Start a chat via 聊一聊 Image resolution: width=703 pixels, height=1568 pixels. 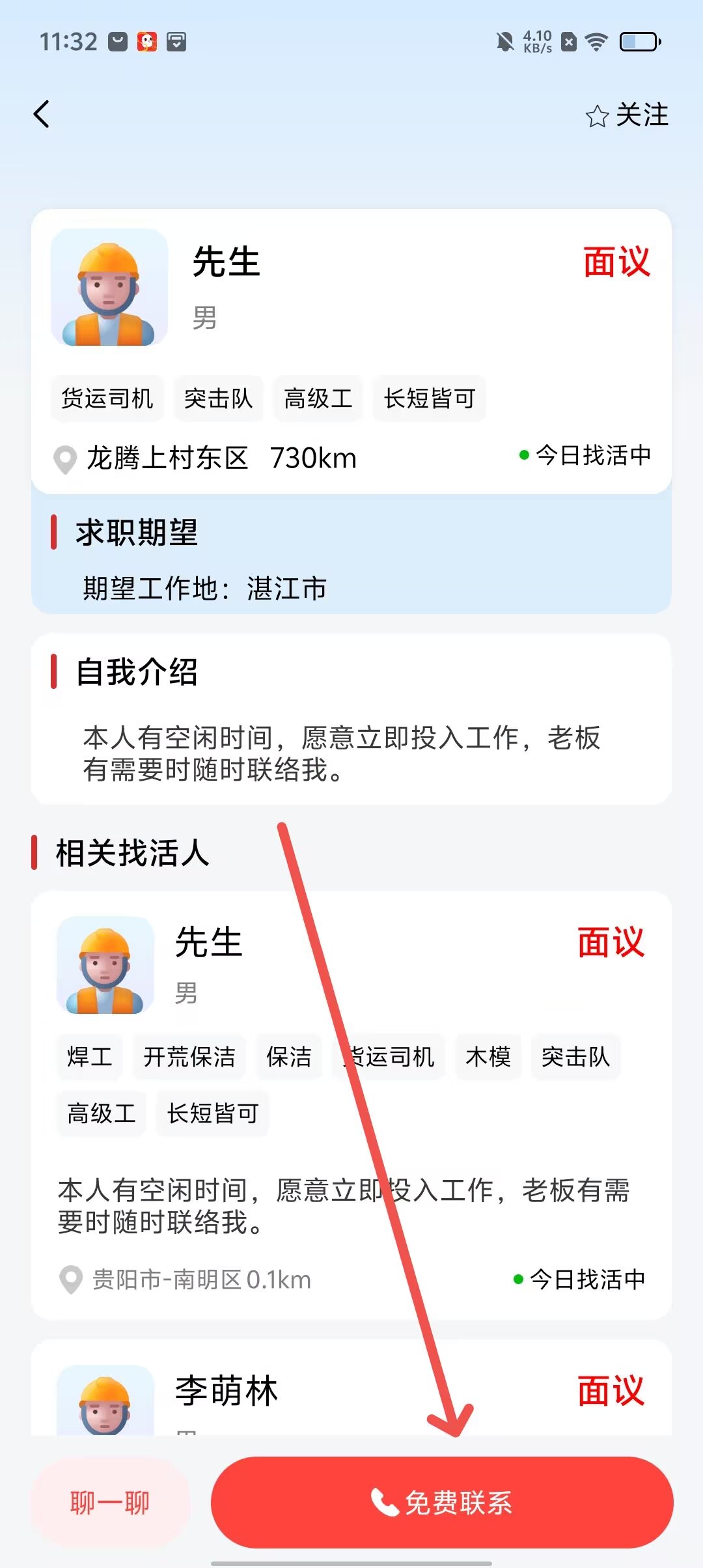110,1502
